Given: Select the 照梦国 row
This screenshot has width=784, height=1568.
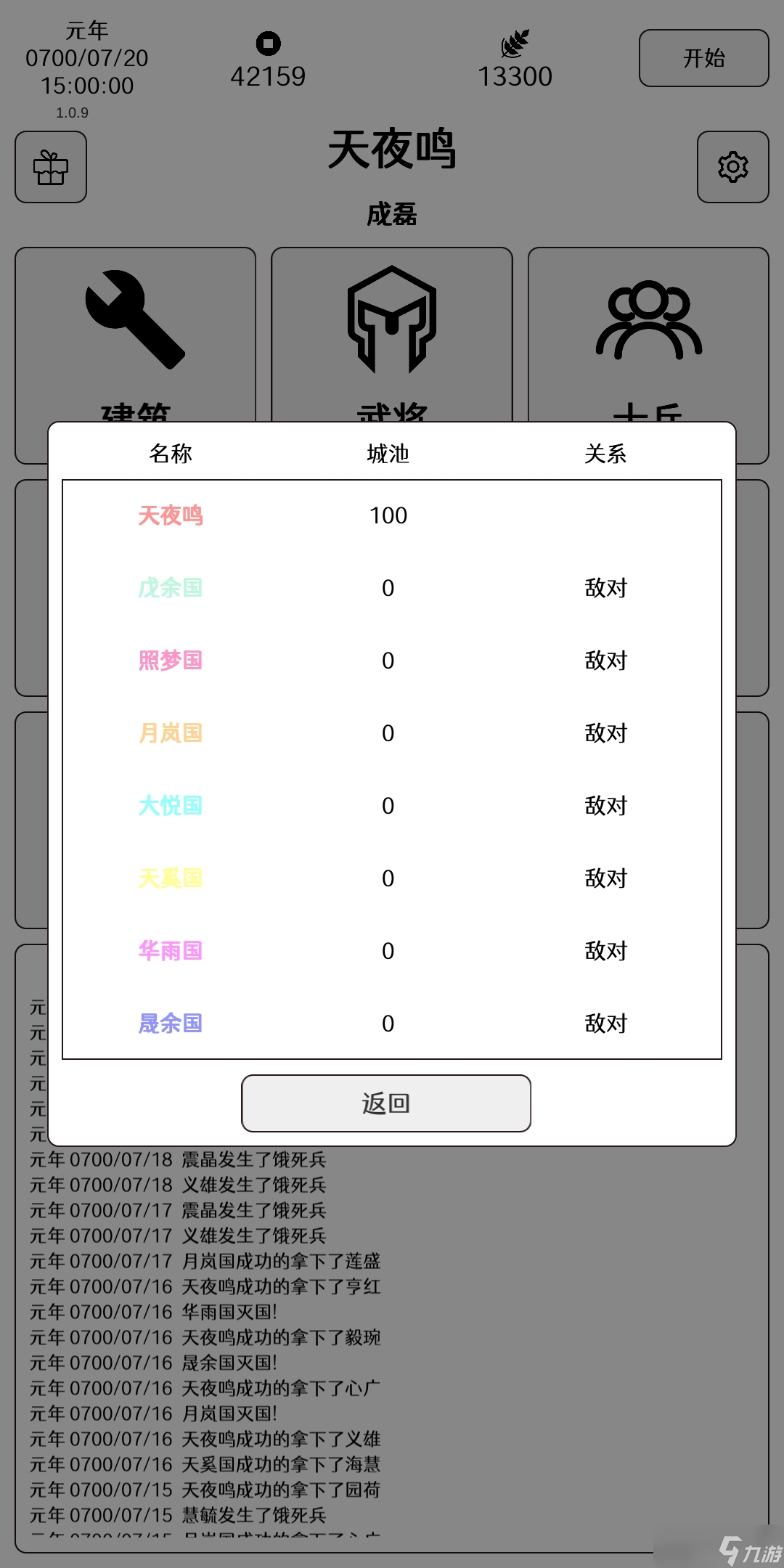Looking at the screenshot, I should click(x=391, y=661).
